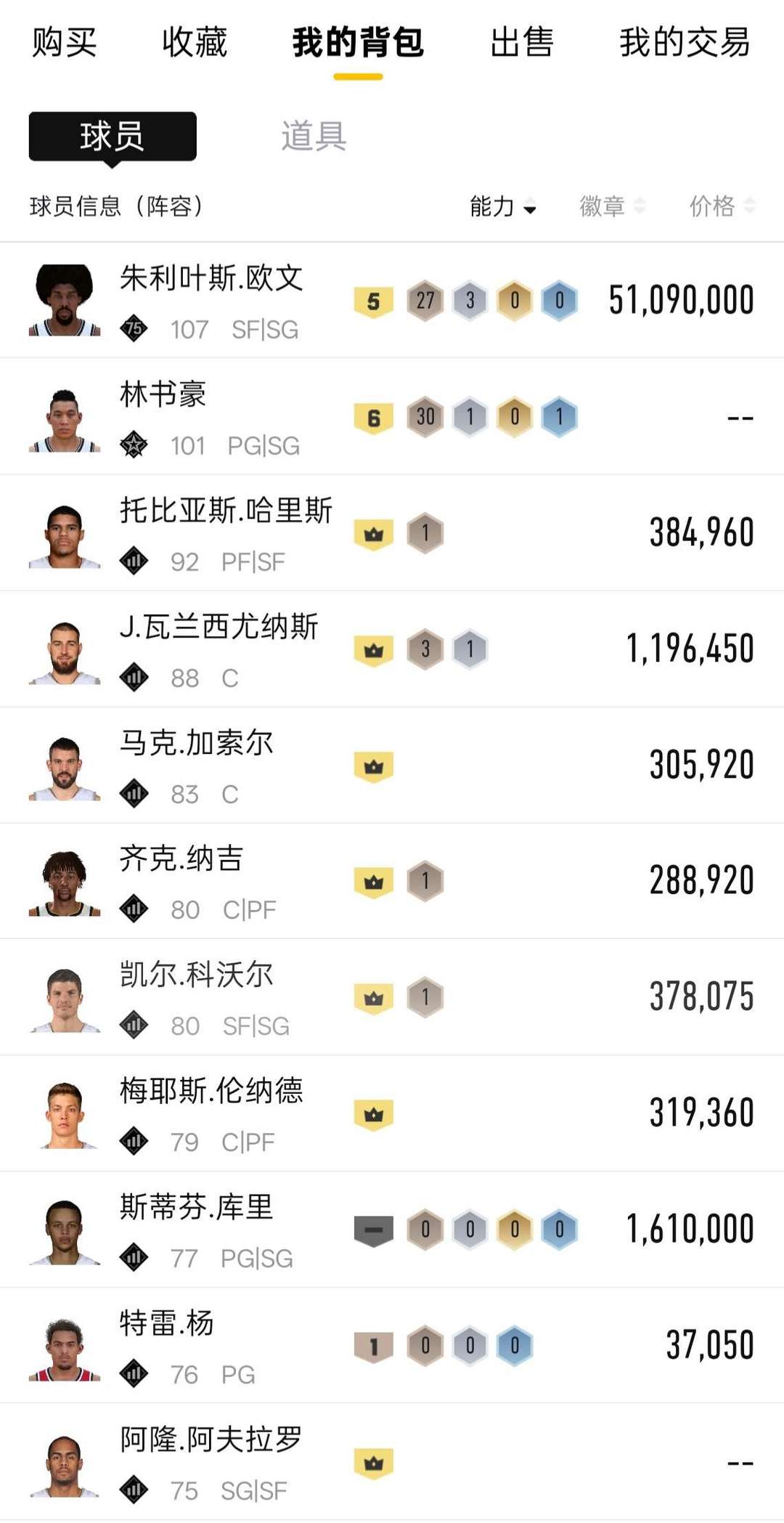The height and width of the screenshot is (1523, 784).
Task: Open the 我的交易 tab
Action: [x=684, y=42]
